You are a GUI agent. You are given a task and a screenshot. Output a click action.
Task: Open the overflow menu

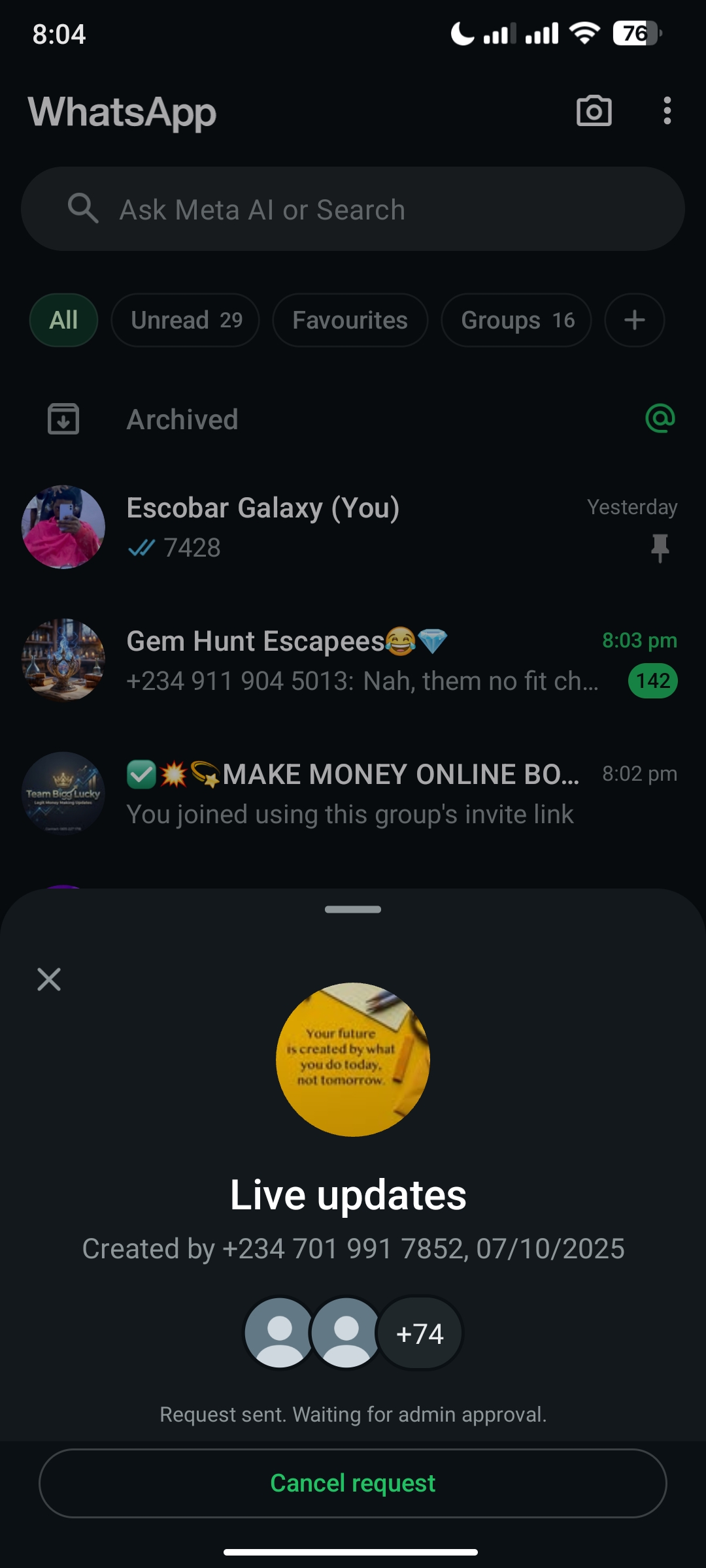click(x=667, y=111)
